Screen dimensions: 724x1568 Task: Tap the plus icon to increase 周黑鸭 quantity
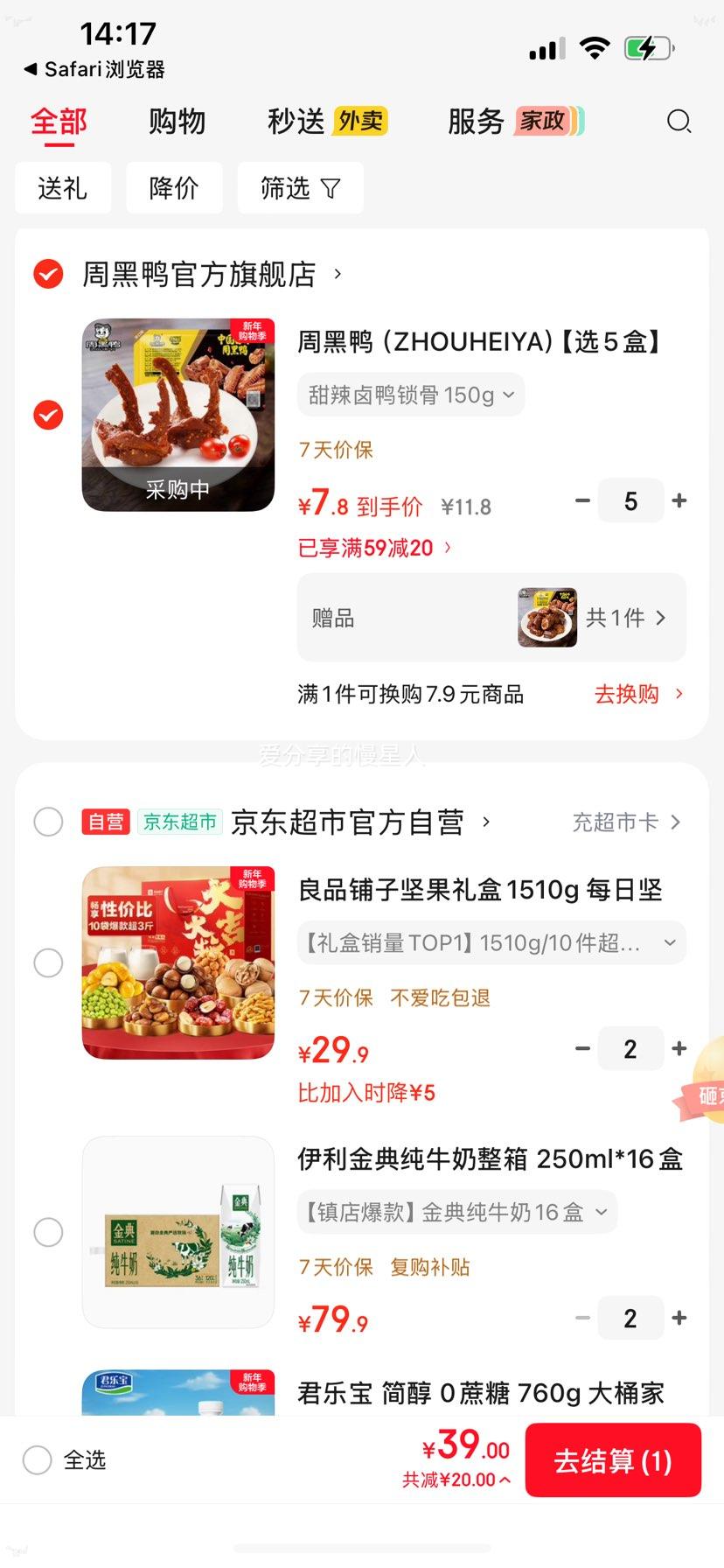(679, 500)
